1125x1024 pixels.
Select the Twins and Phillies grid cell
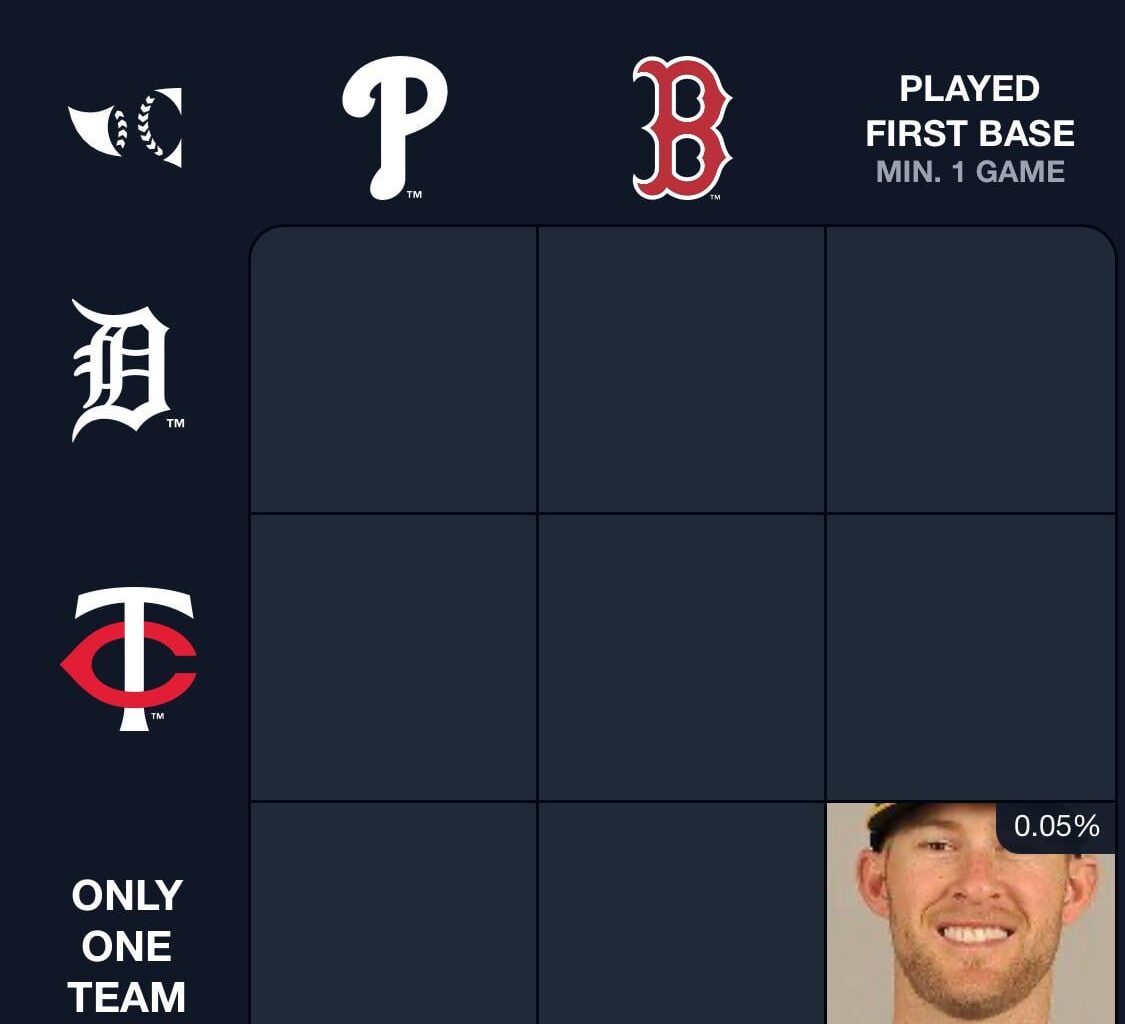393,658
